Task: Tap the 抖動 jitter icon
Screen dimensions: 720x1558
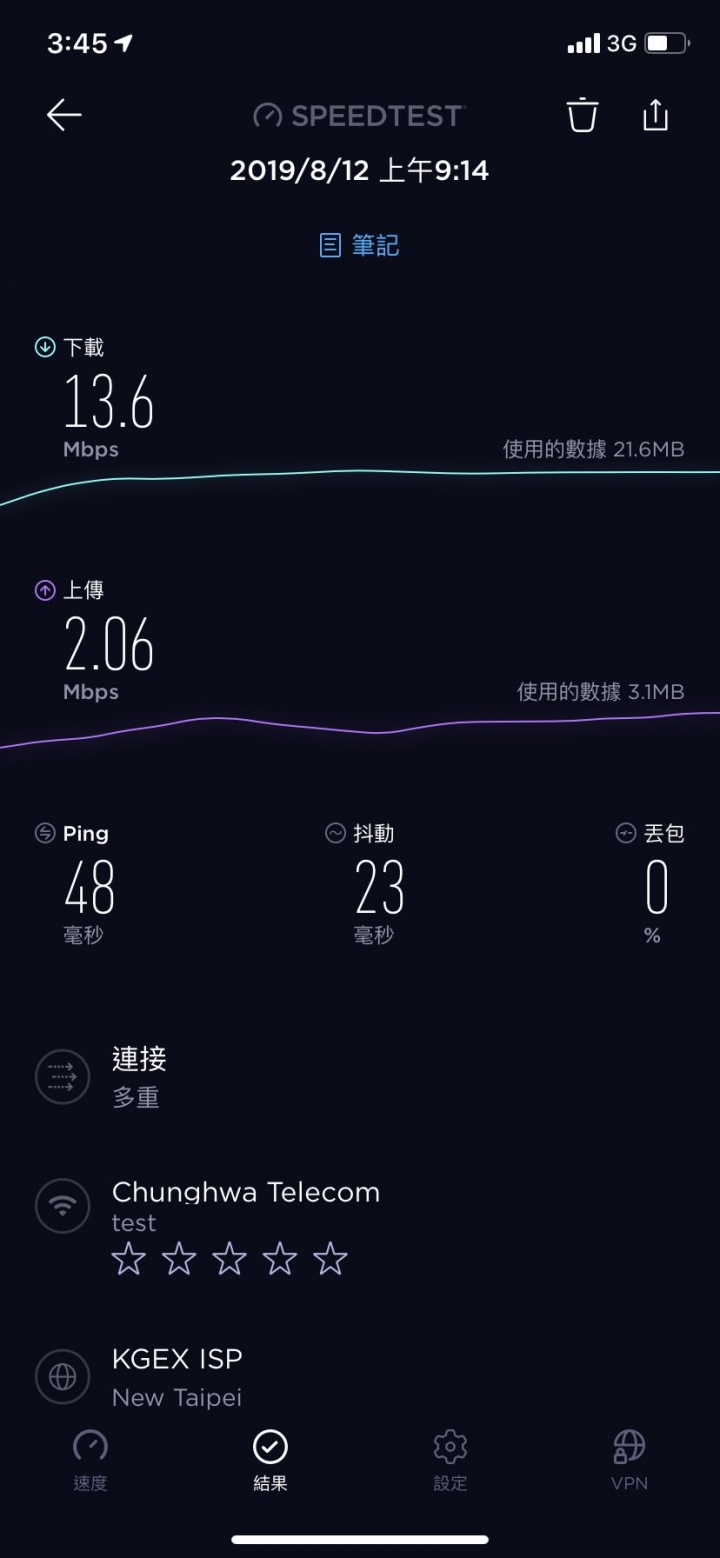Action: pyautogui.click(x=335, y=833)
